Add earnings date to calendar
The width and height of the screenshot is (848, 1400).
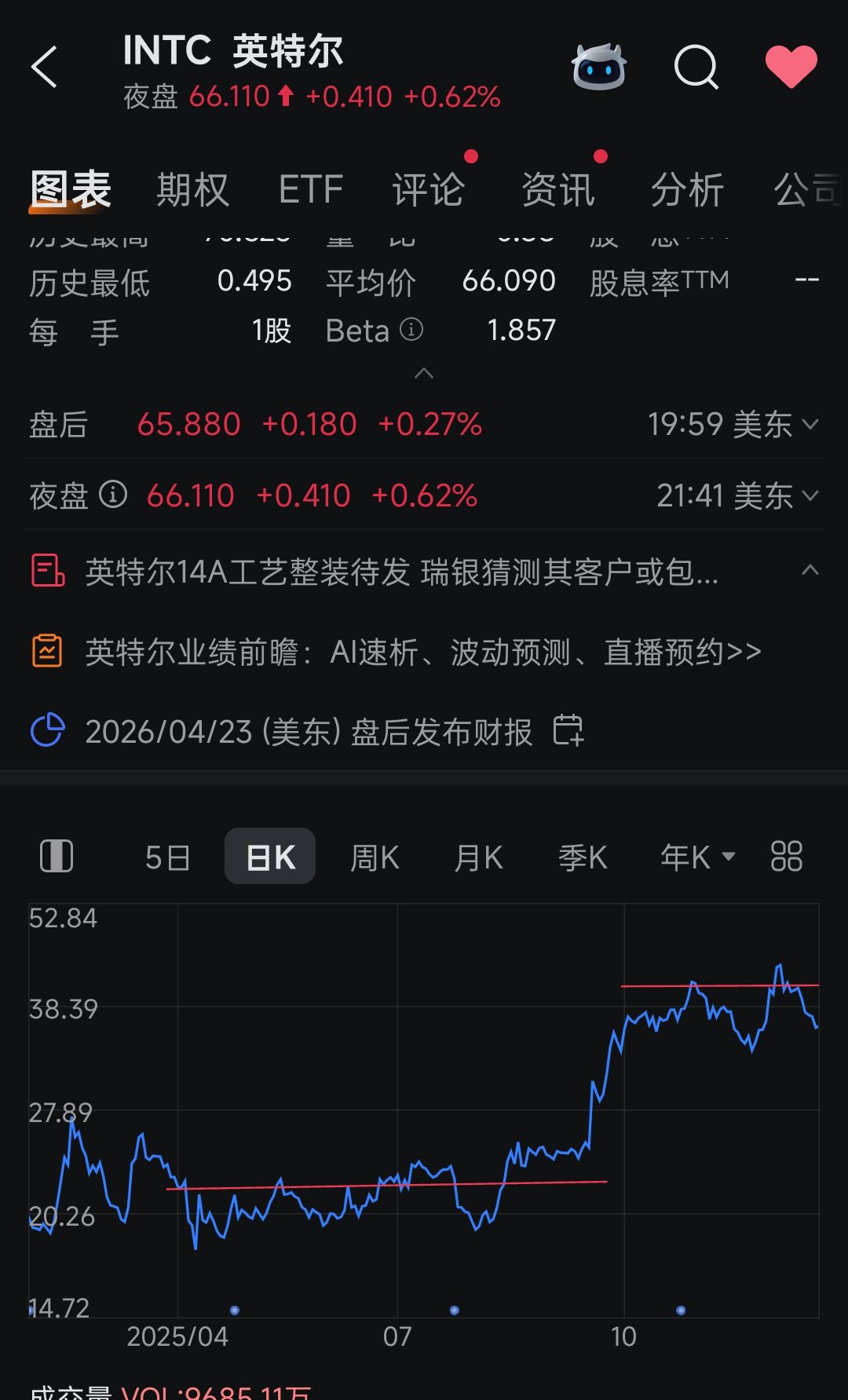click(568, 731)
